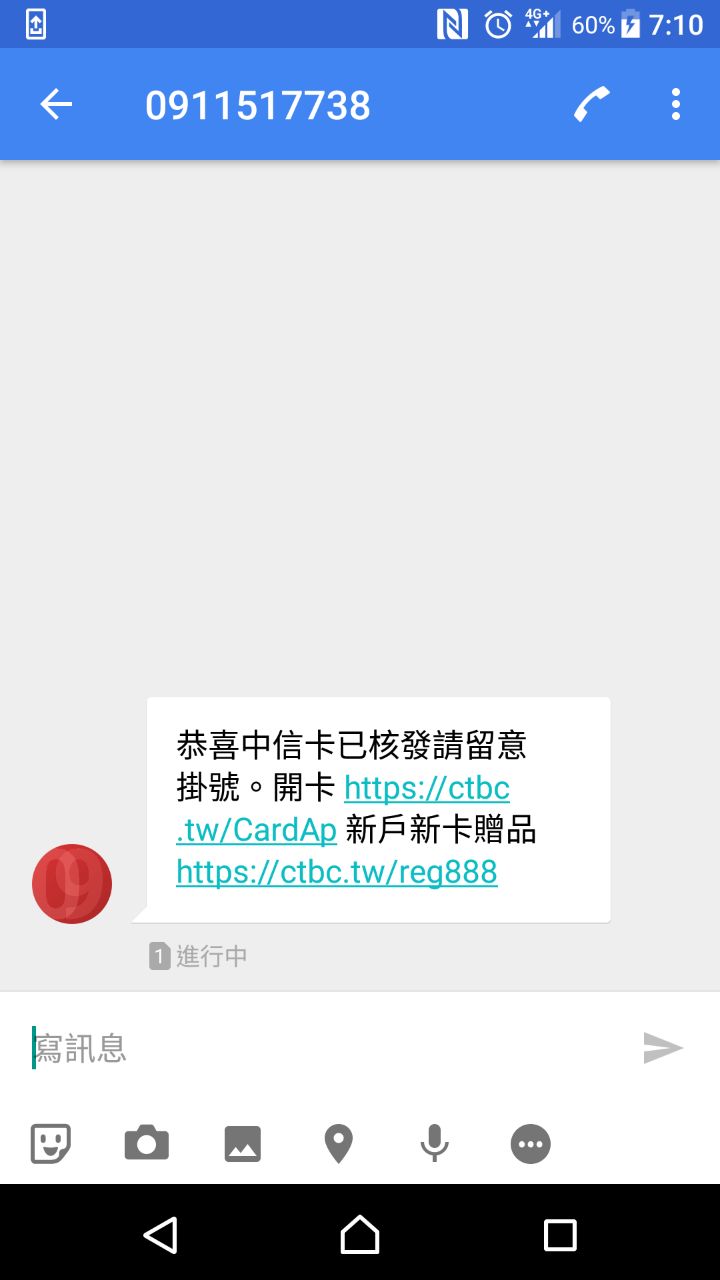Go back from the 0911517738 conversation
The image size is (720, 1280).
pos(56,105)
